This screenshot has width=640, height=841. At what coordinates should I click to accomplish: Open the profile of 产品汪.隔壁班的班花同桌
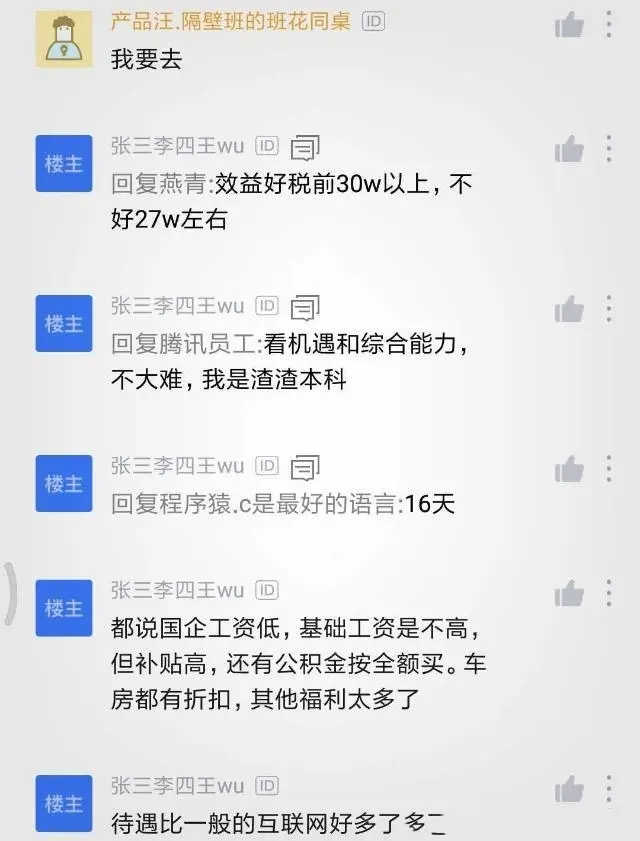pyautogui.click(x=64, y=39)
